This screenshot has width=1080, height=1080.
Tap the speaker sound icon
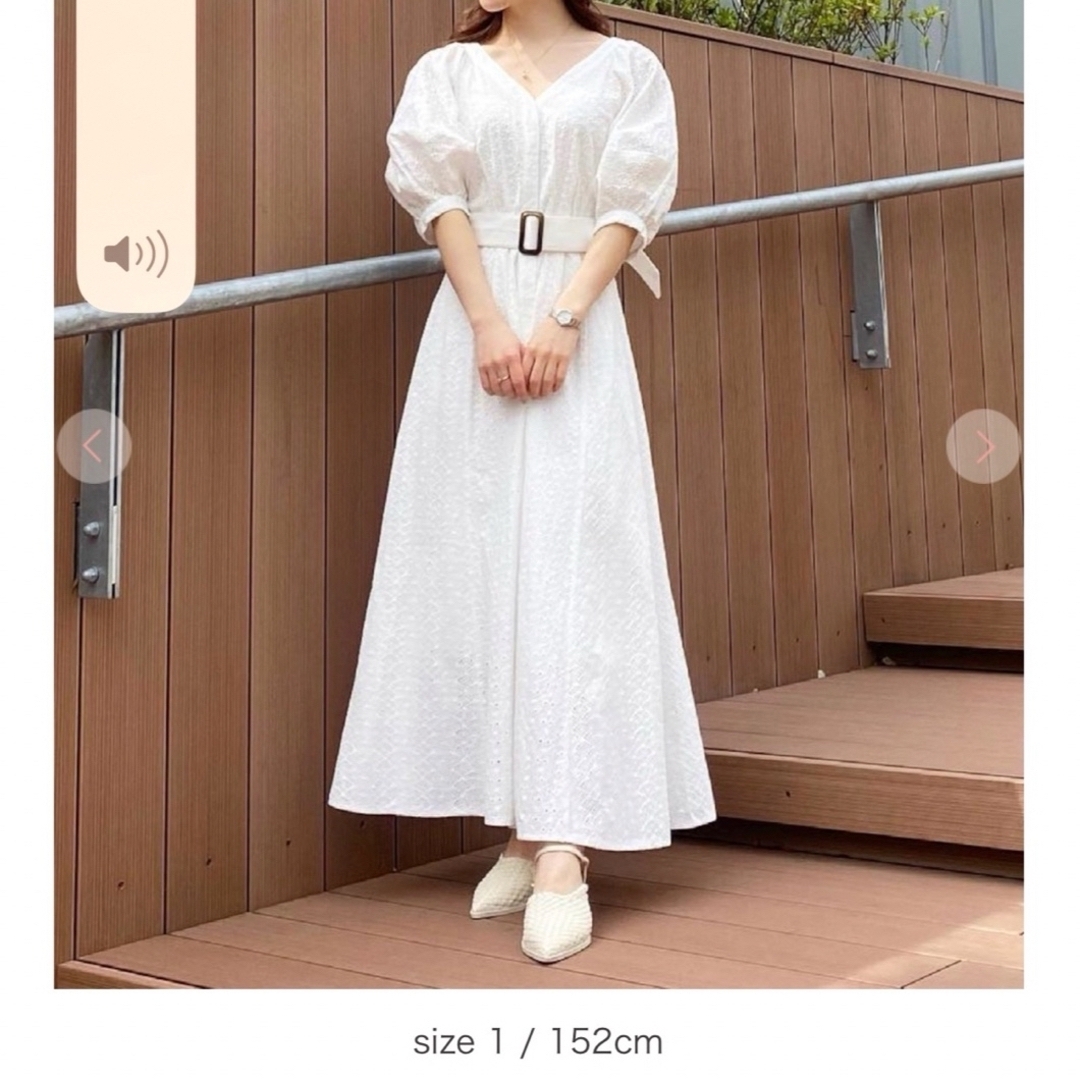click(x=136, y=254)
